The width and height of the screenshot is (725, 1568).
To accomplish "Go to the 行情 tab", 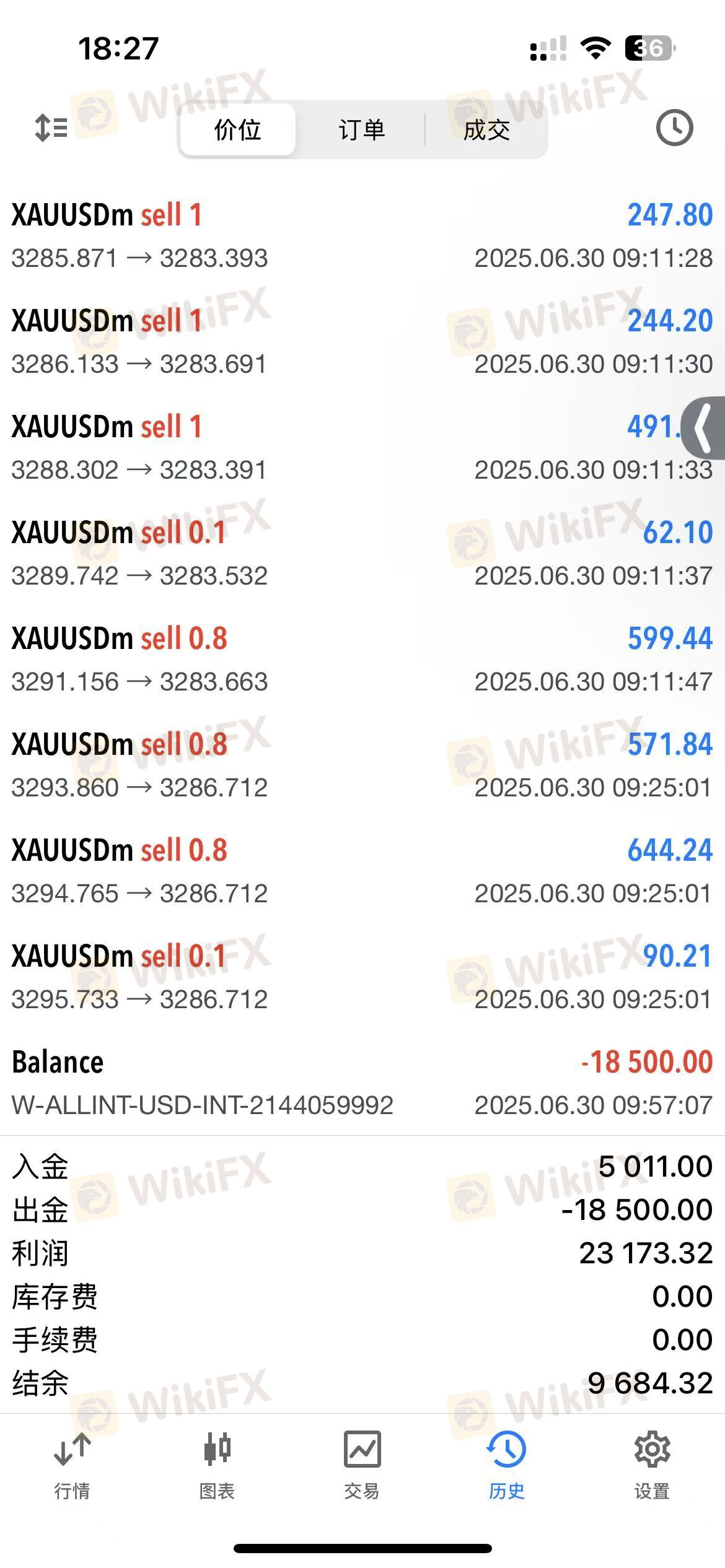I will pyautogui.click(x=72, y=1465).
